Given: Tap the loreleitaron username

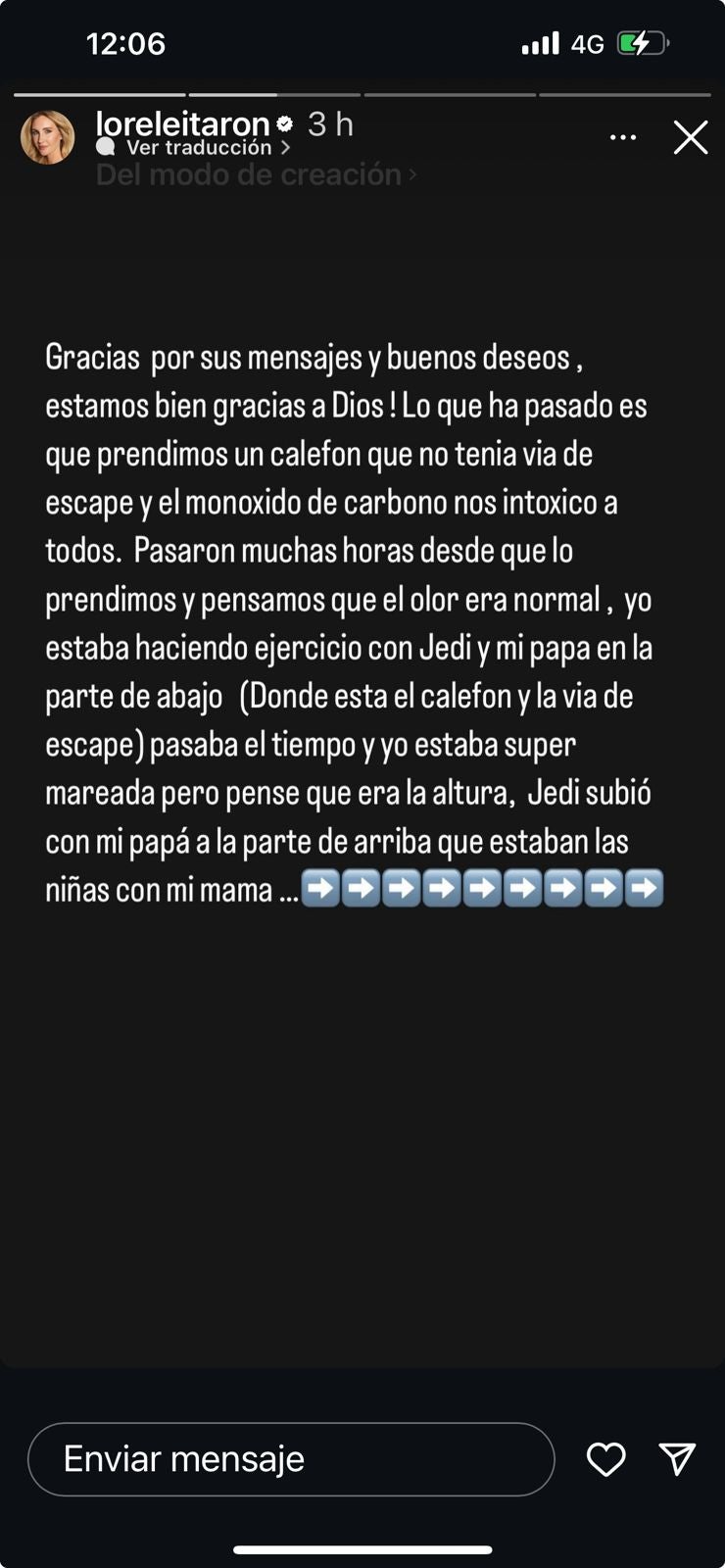Looking at the screenshot, I should 182,124.
